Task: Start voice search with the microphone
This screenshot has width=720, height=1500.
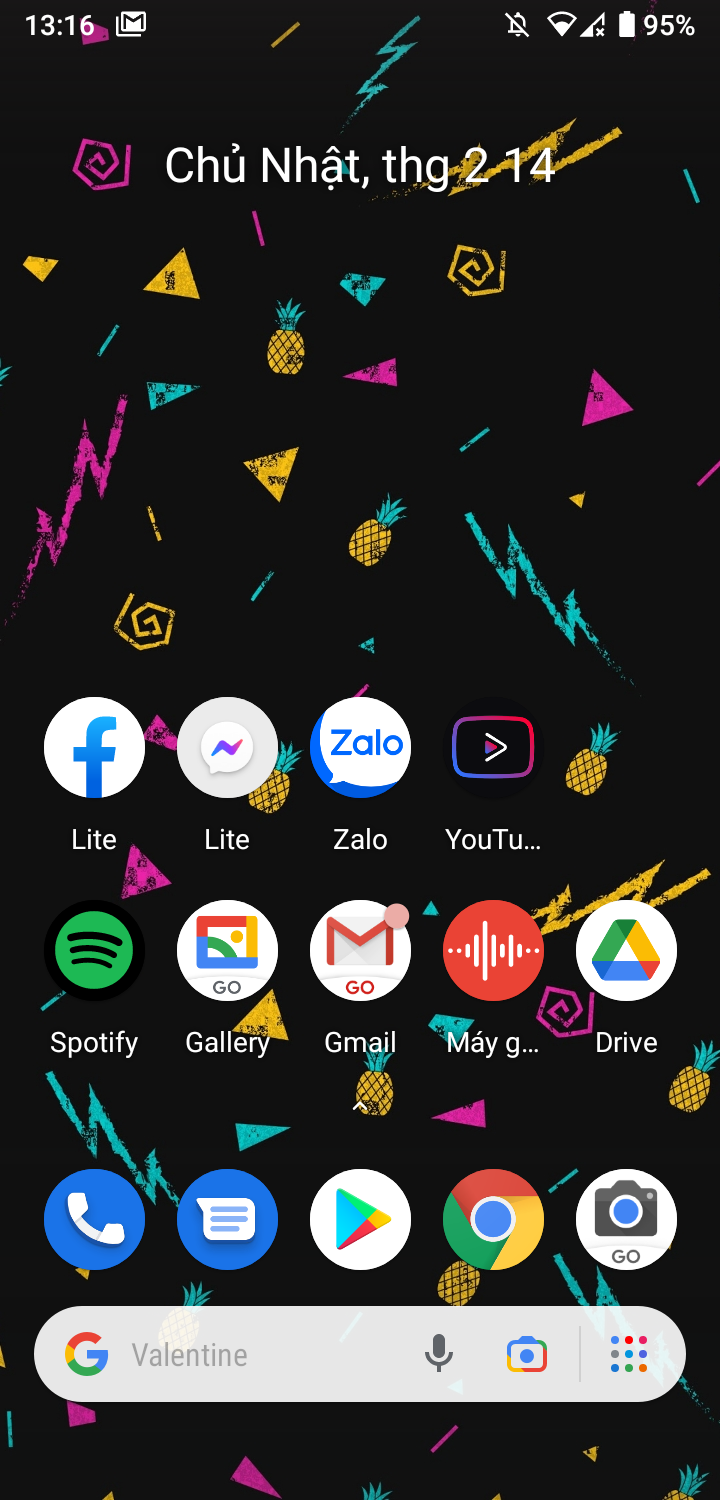Action: coord(438,1355)
